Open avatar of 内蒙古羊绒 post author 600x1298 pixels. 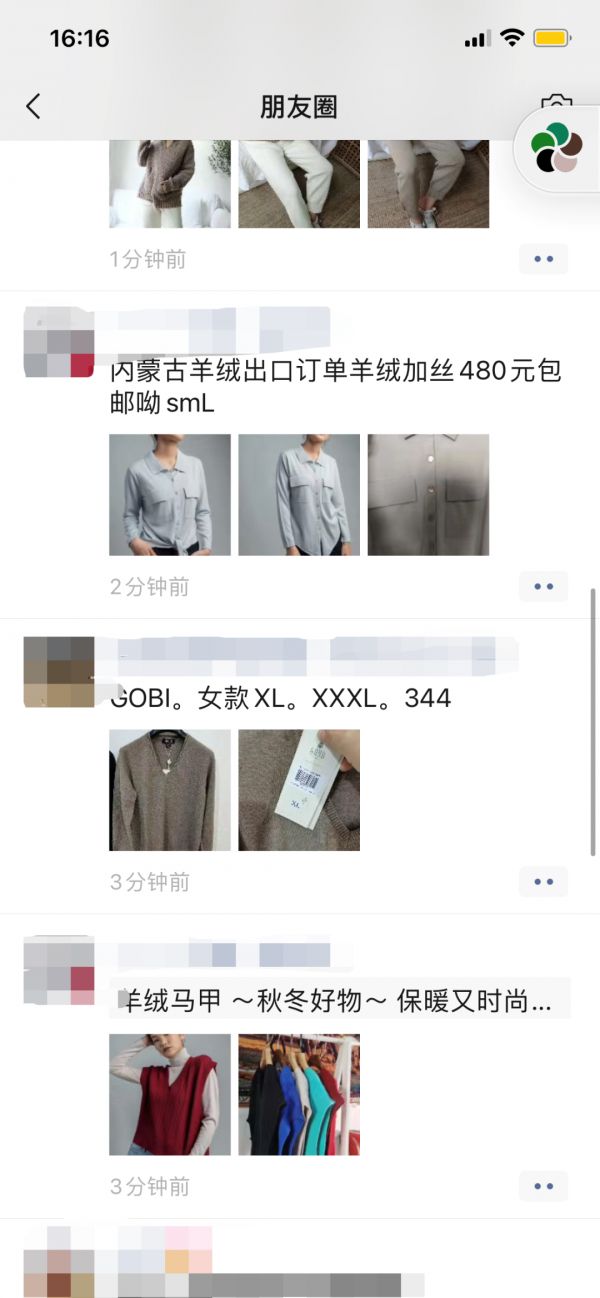(58, 342)
